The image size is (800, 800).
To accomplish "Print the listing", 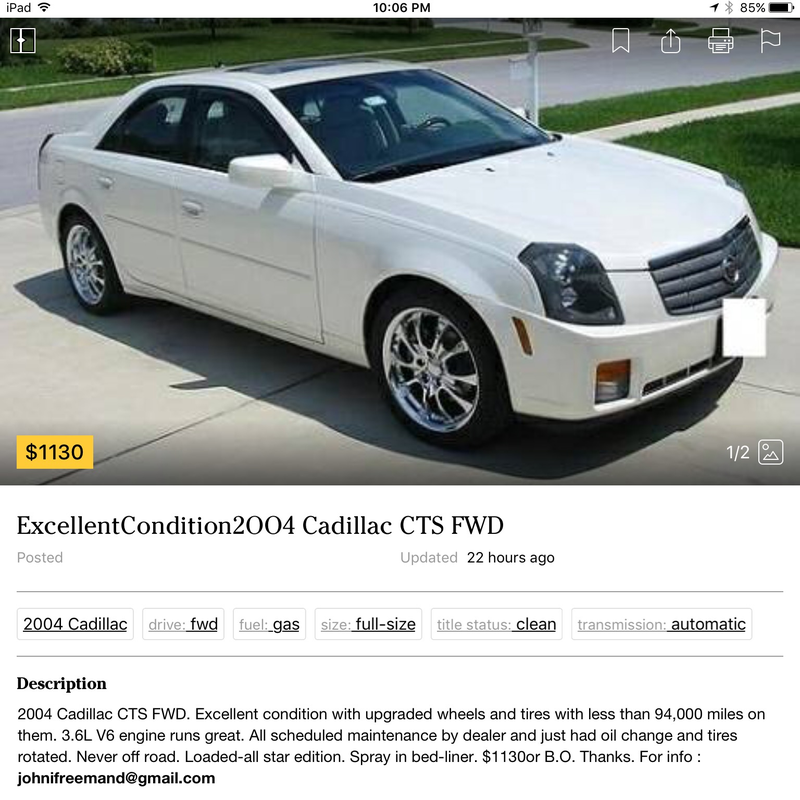I will coord(721,41).
